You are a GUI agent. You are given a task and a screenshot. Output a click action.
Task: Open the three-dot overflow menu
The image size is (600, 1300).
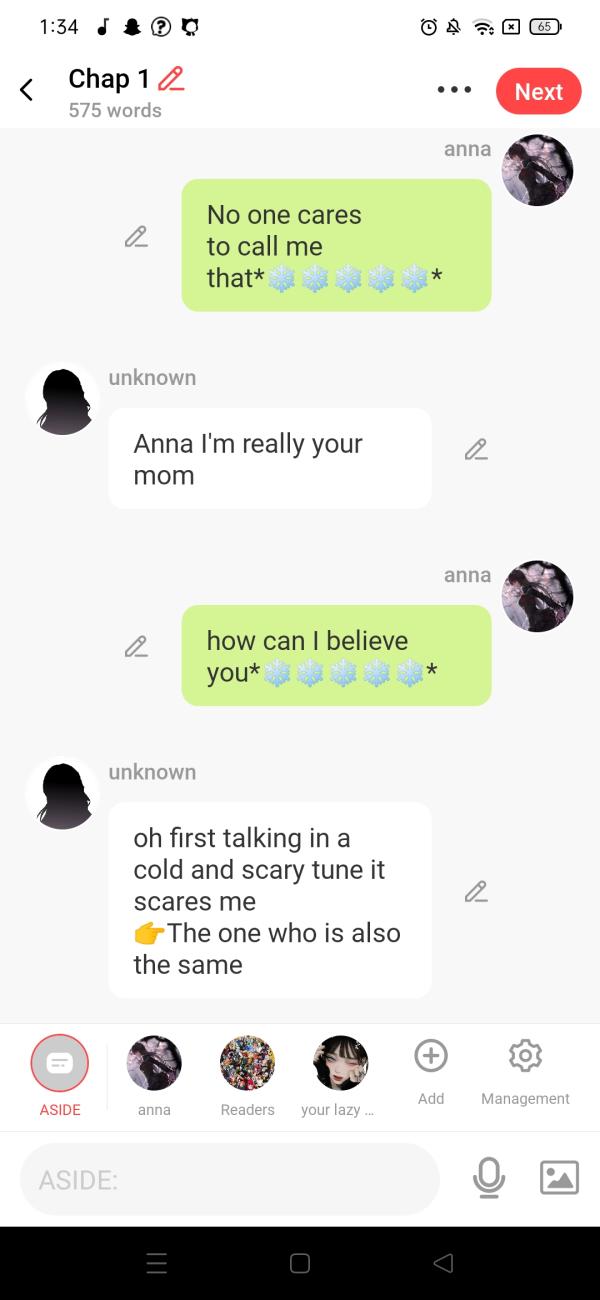(453, 90)
